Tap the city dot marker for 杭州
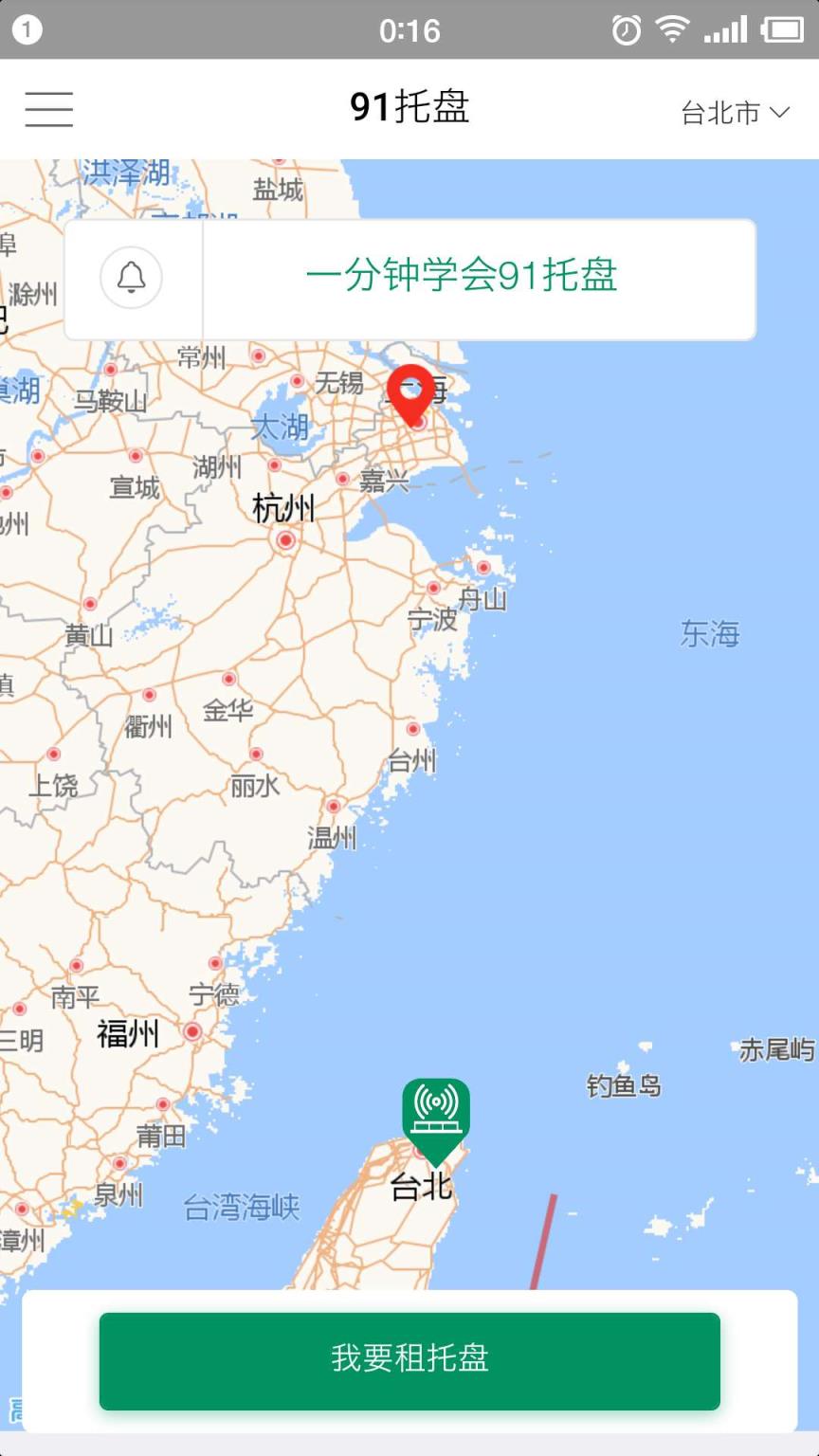Screen dimensions: 819x1456 (286, 538)
